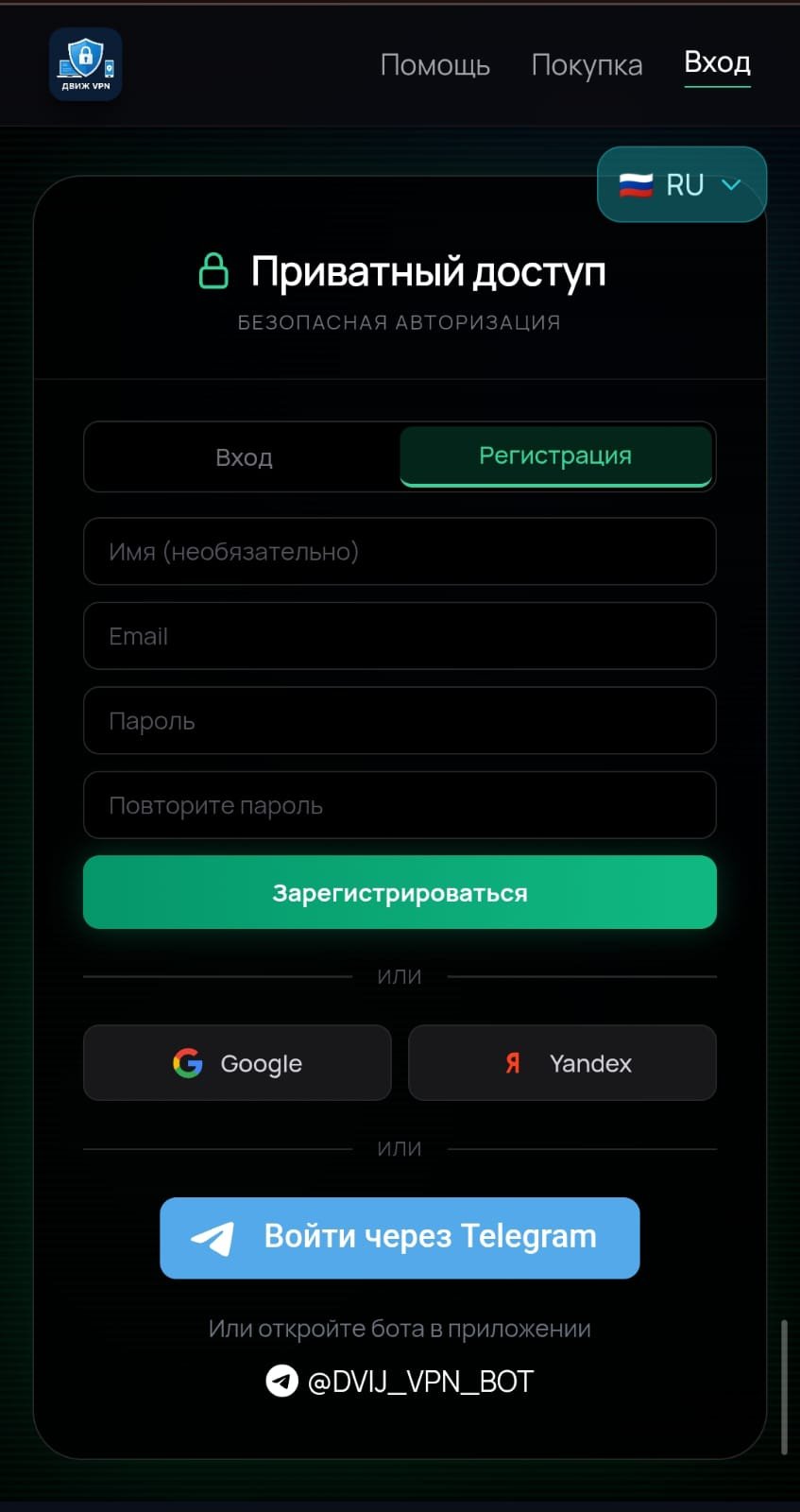The image size is (800, 1512).
Task: Continue with Yandex
Action: coord(562,1063)
